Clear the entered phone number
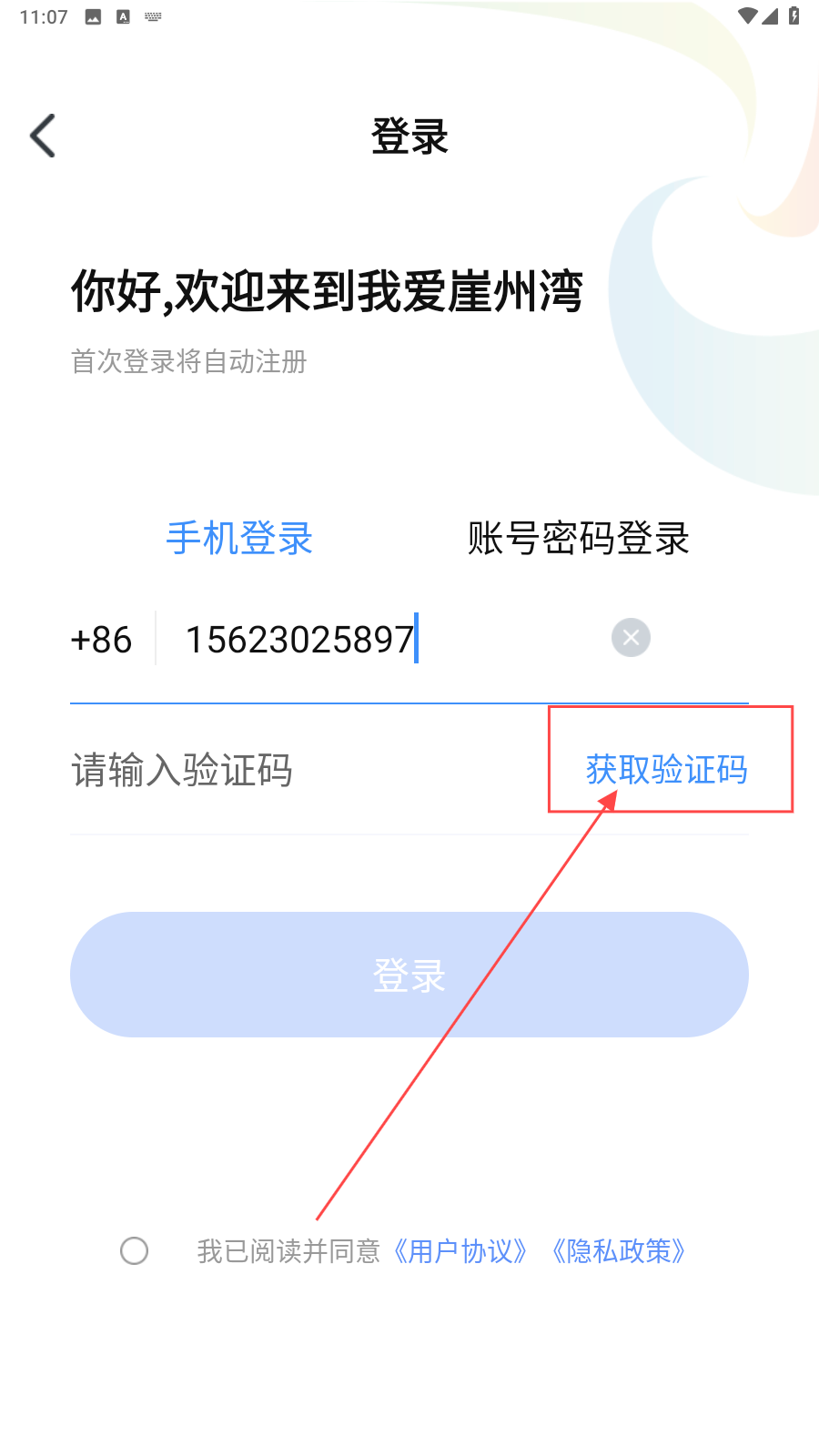The width and height of the screenshot is (819, 1456). pos(631,638)
